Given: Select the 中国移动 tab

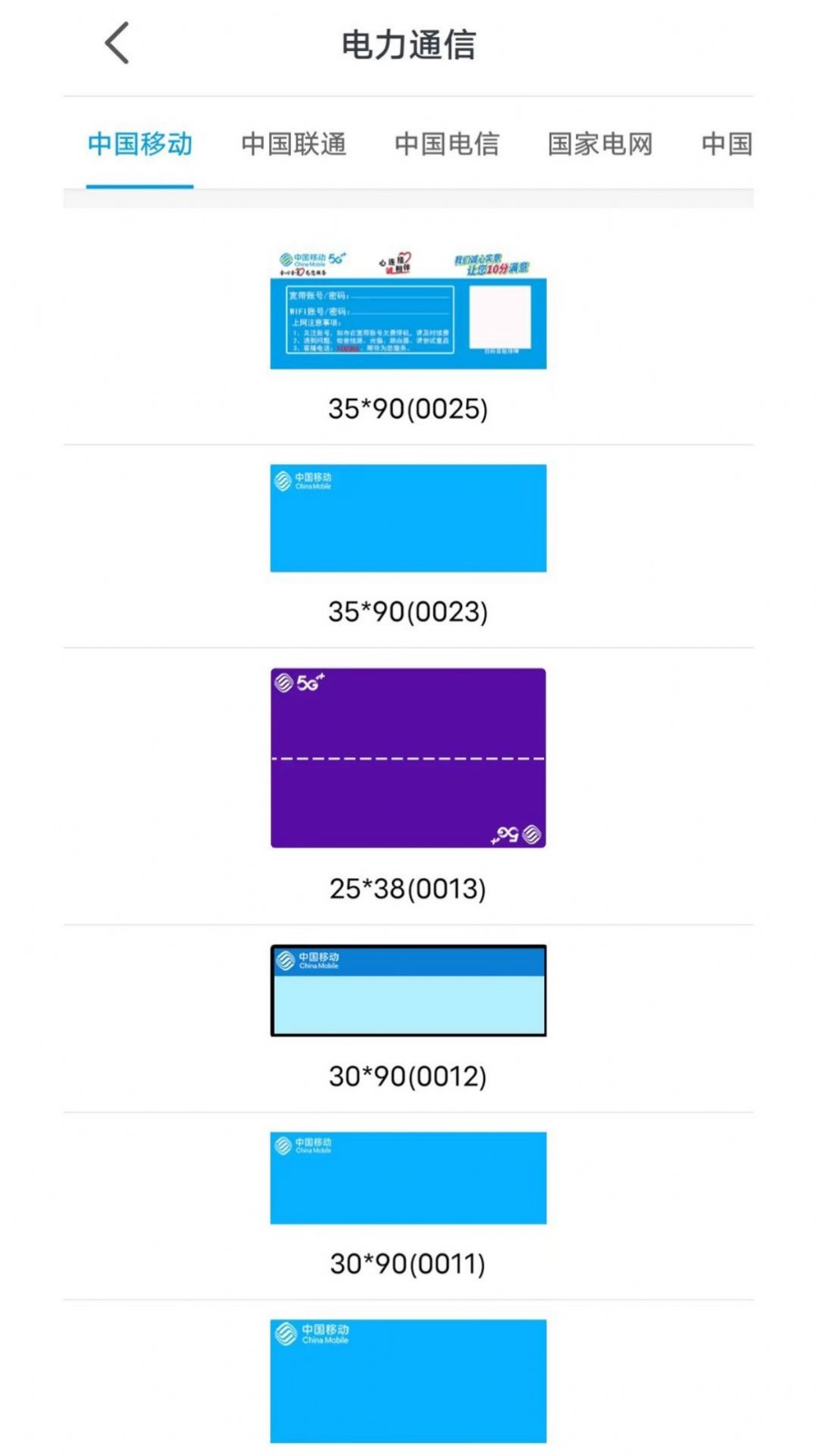Looking at the screenshot, I should click(x=140, y=144).
